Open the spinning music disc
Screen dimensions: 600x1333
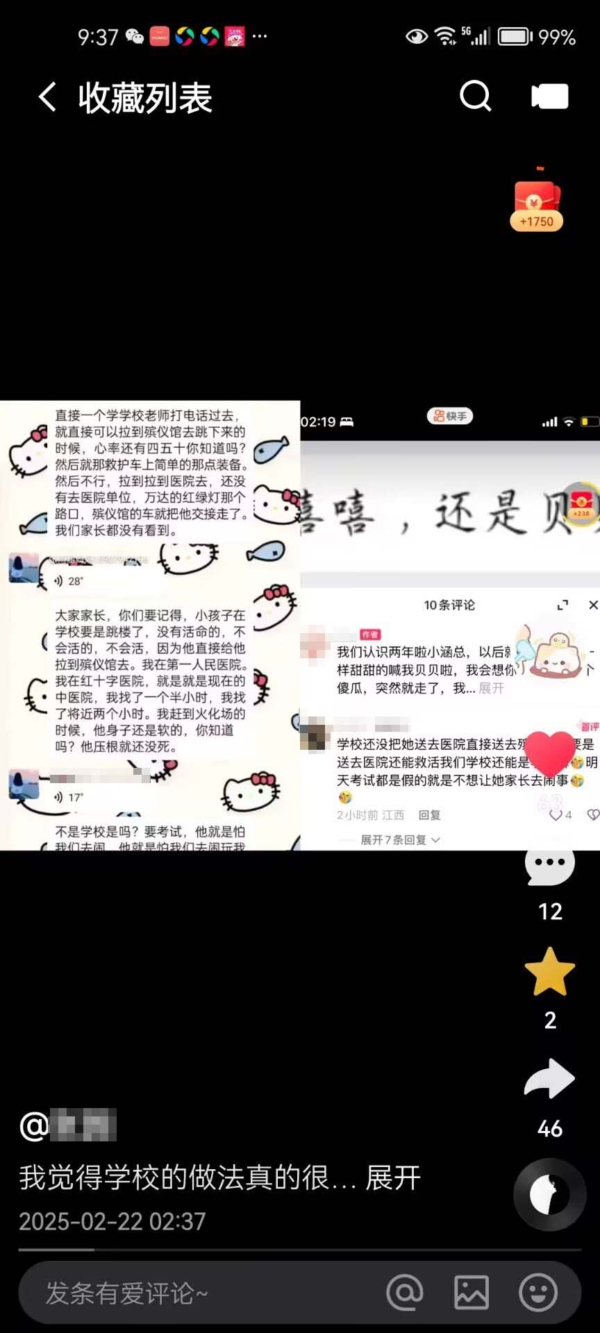(549, 1194)
